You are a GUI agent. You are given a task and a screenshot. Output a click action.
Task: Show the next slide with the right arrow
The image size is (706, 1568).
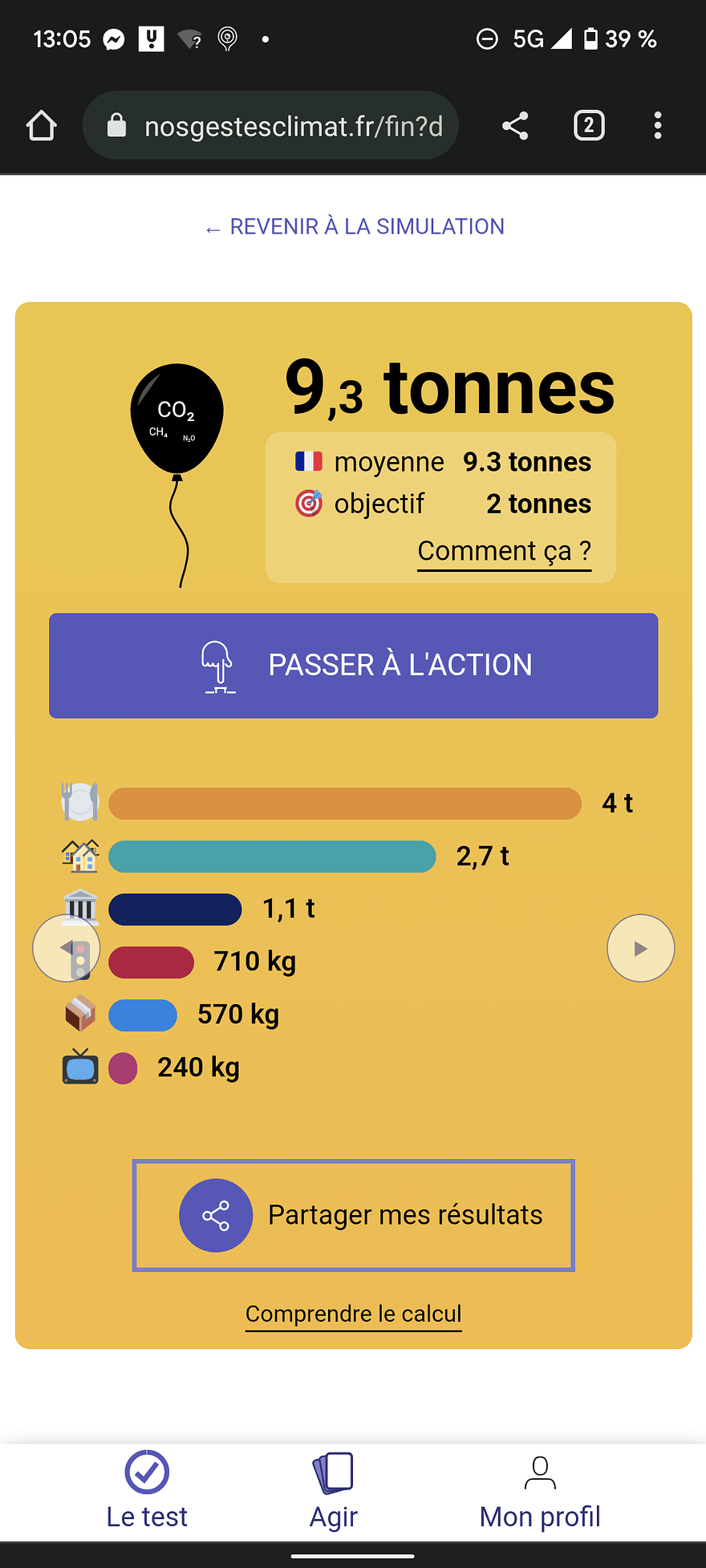click(641, 948)
